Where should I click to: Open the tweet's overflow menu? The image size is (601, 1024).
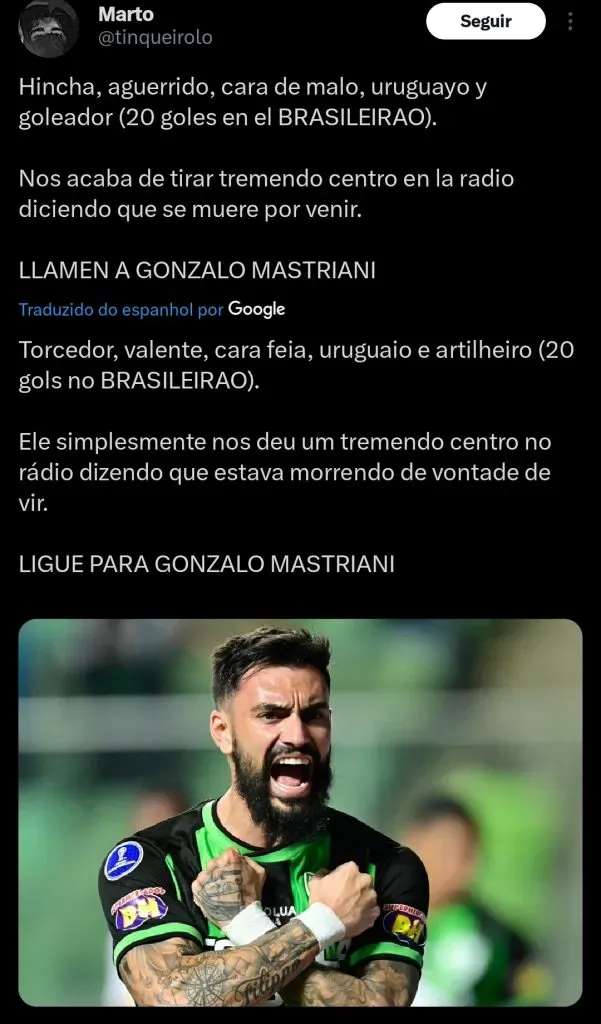[571, 21]
